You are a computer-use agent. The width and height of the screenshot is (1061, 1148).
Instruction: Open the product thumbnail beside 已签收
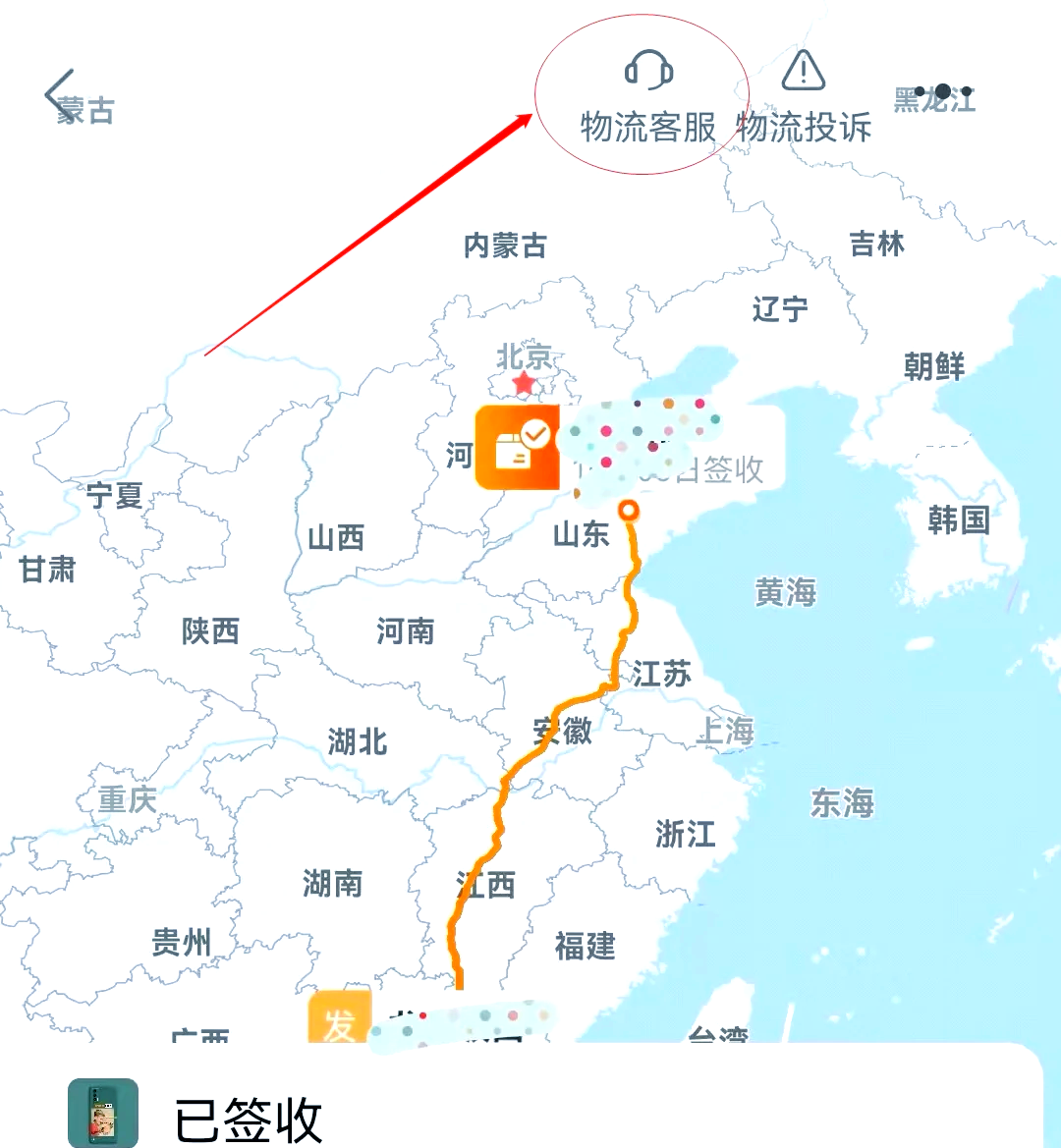tap(103, 1113)
